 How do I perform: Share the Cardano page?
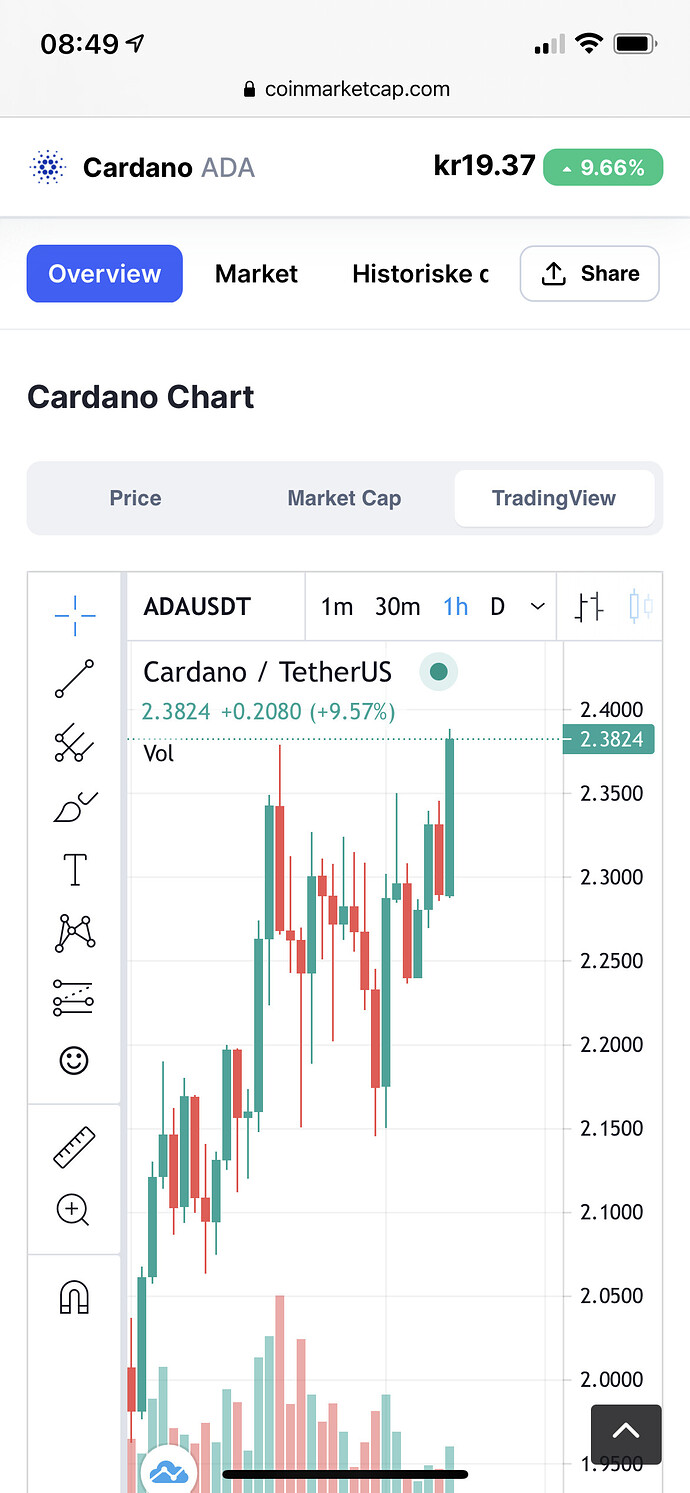pyautogui.click(x=589, y=274)
